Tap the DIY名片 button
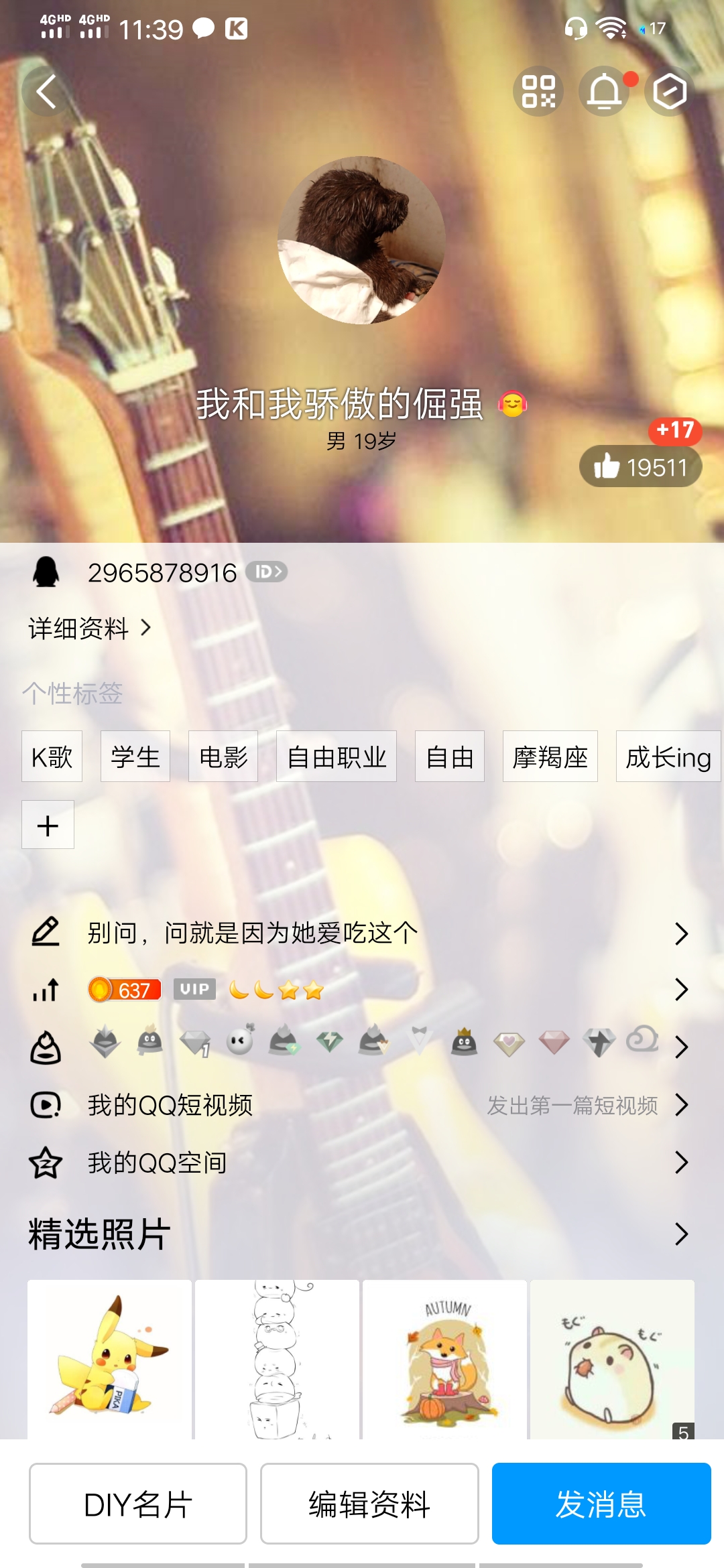 [138, 1504]
